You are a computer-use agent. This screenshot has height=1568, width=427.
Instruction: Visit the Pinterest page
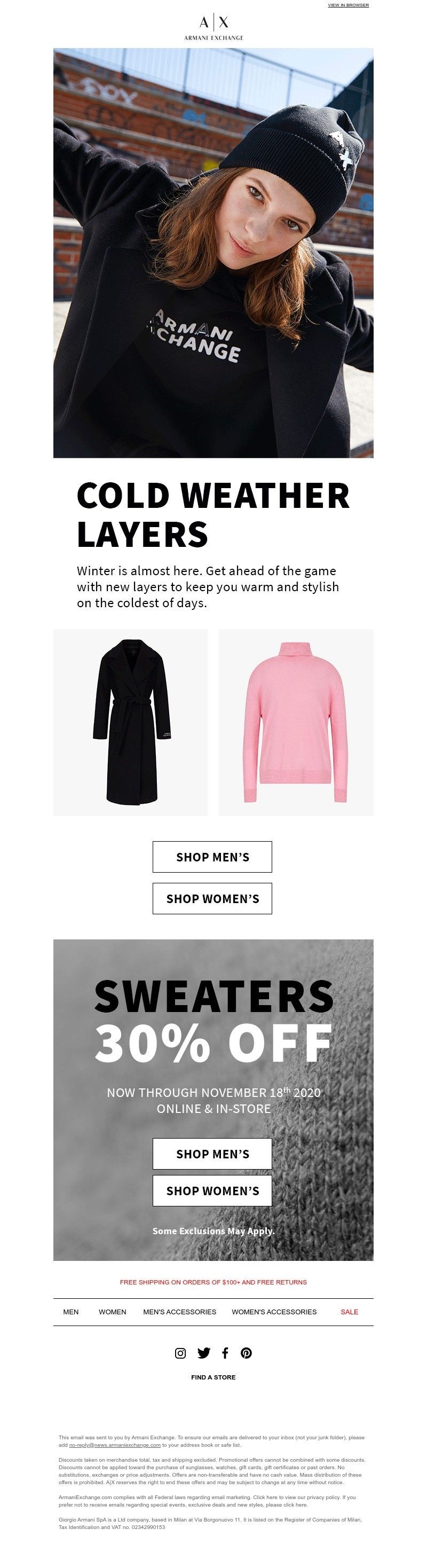[x=247, y=1353]
